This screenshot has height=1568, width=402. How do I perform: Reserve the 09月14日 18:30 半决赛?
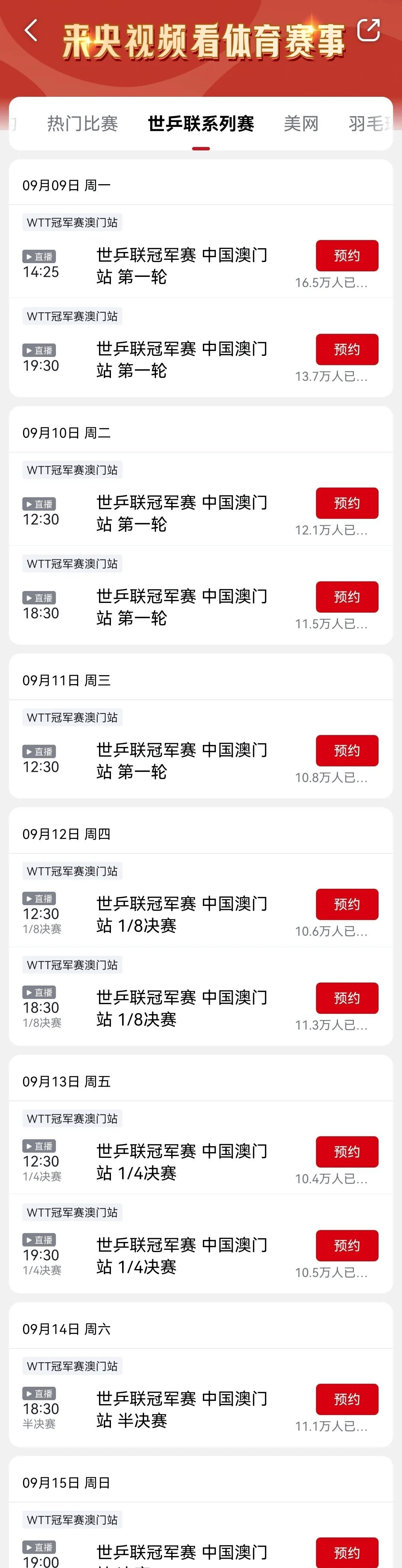pyautogui.click(x=347, y=1399)
